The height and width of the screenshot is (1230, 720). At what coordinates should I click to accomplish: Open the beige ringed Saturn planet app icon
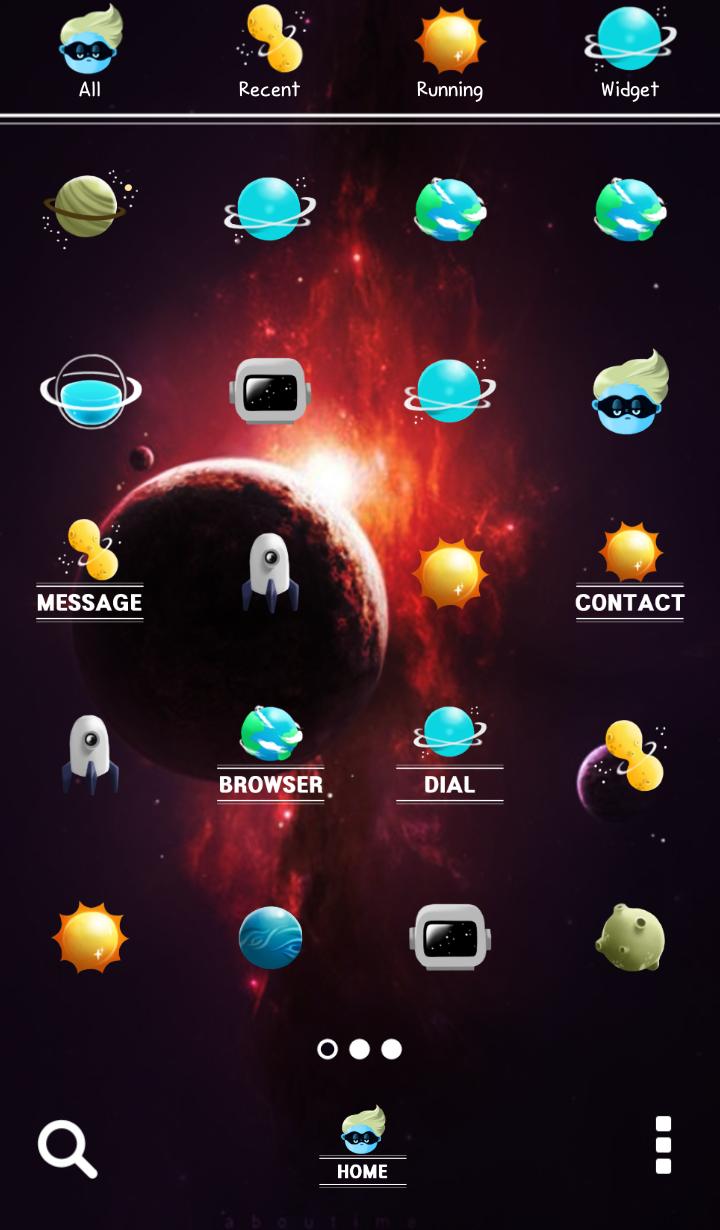[86, 208]
